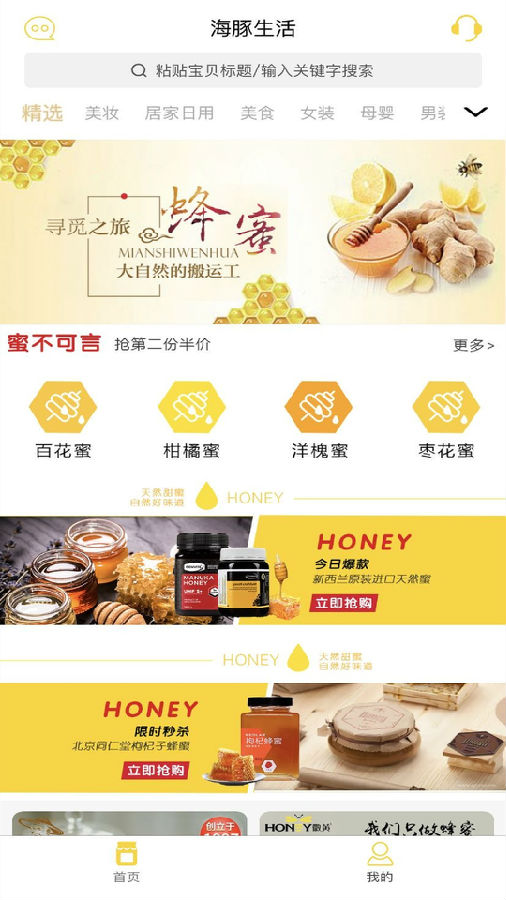Open the 美食 category tab

click(257, 113)
